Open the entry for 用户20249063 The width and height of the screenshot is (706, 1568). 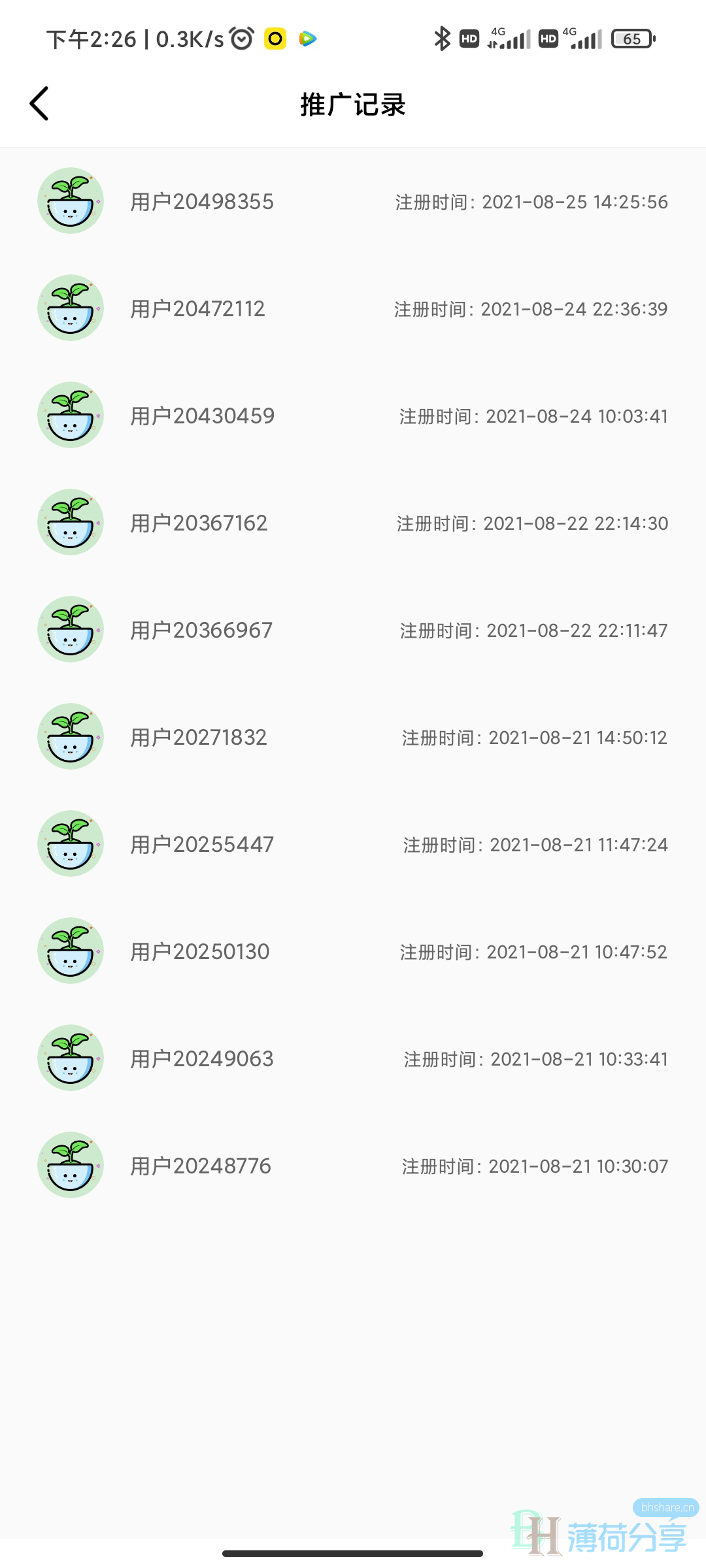[x=353, y=1058]
